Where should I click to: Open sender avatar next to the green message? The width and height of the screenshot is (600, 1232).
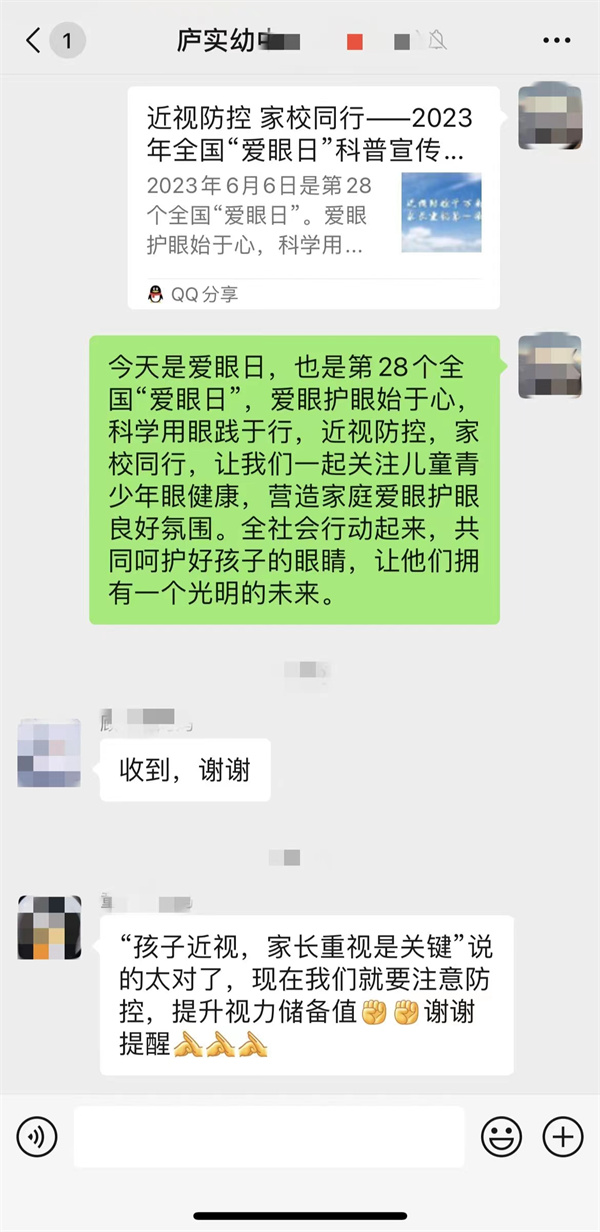tap(550, 366)
